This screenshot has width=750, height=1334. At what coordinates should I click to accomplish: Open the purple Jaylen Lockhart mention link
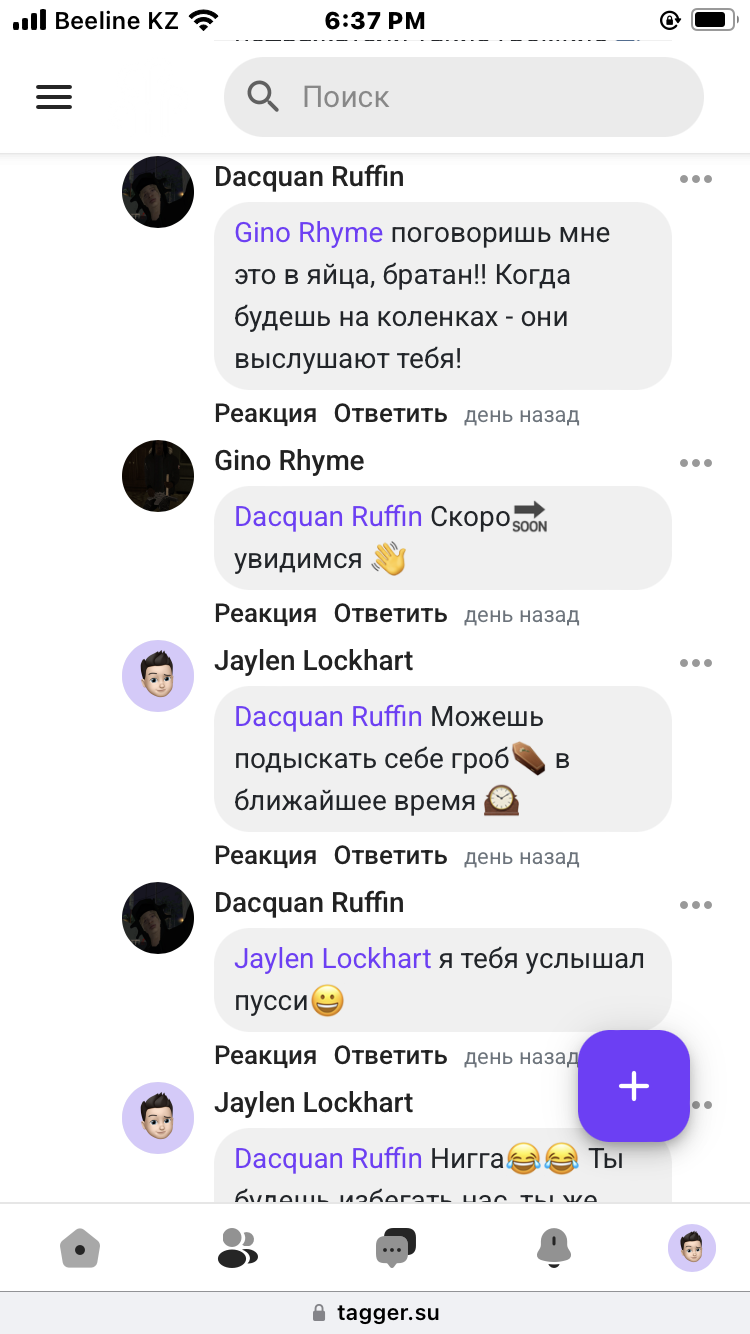tap(332, 959)
